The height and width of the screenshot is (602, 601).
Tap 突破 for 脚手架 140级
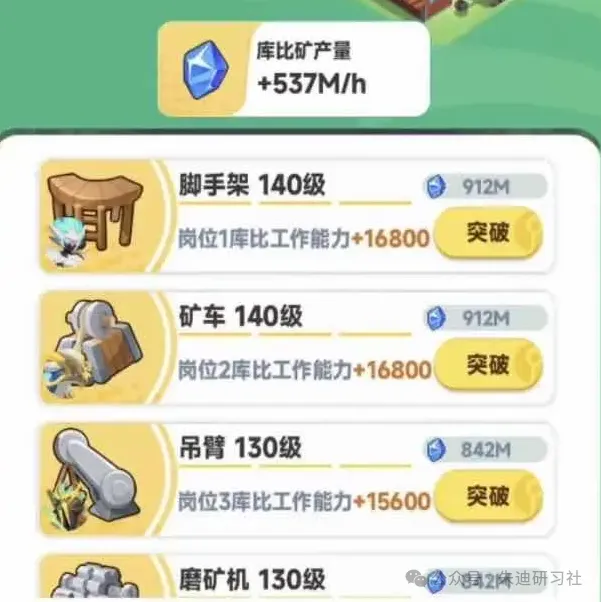(491, 234)
